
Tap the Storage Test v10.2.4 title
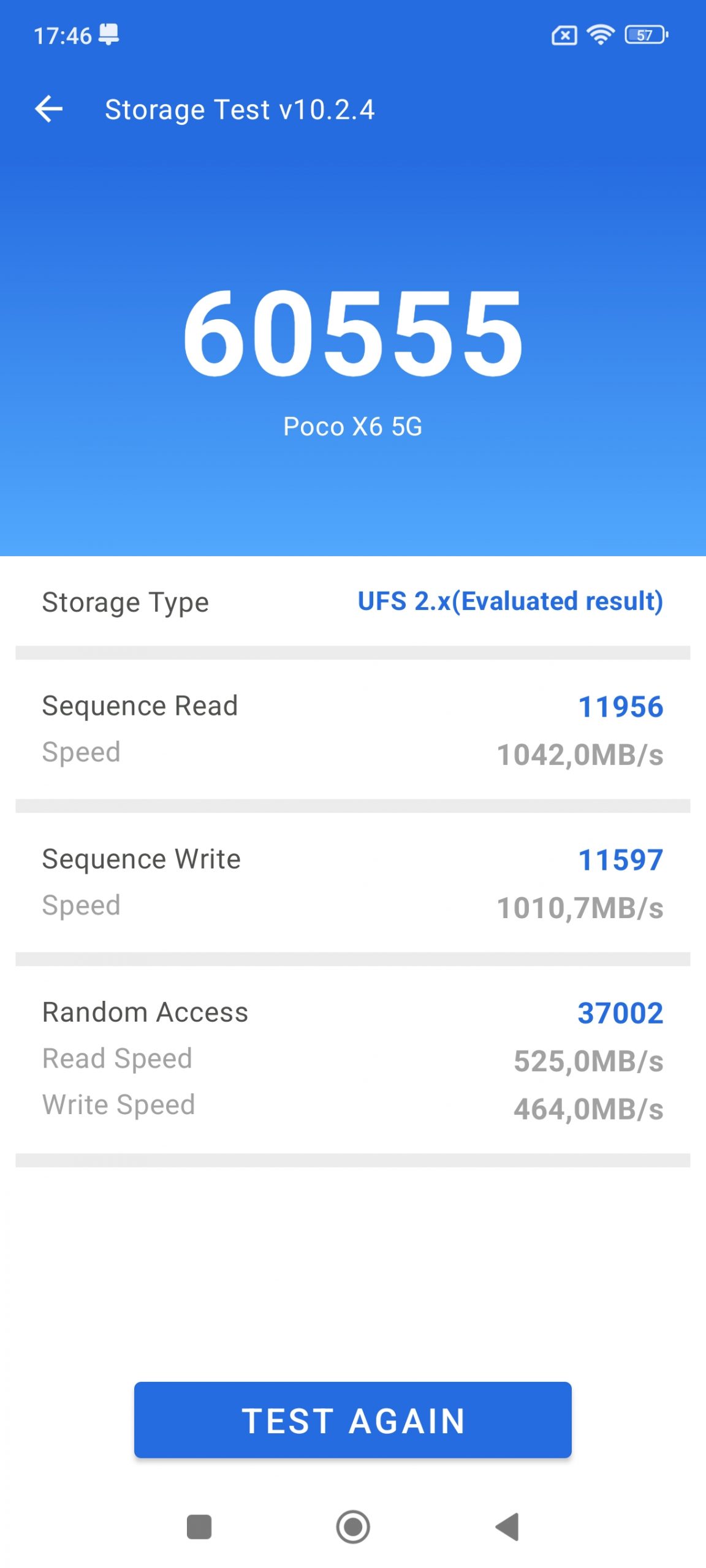click(240, 109)
